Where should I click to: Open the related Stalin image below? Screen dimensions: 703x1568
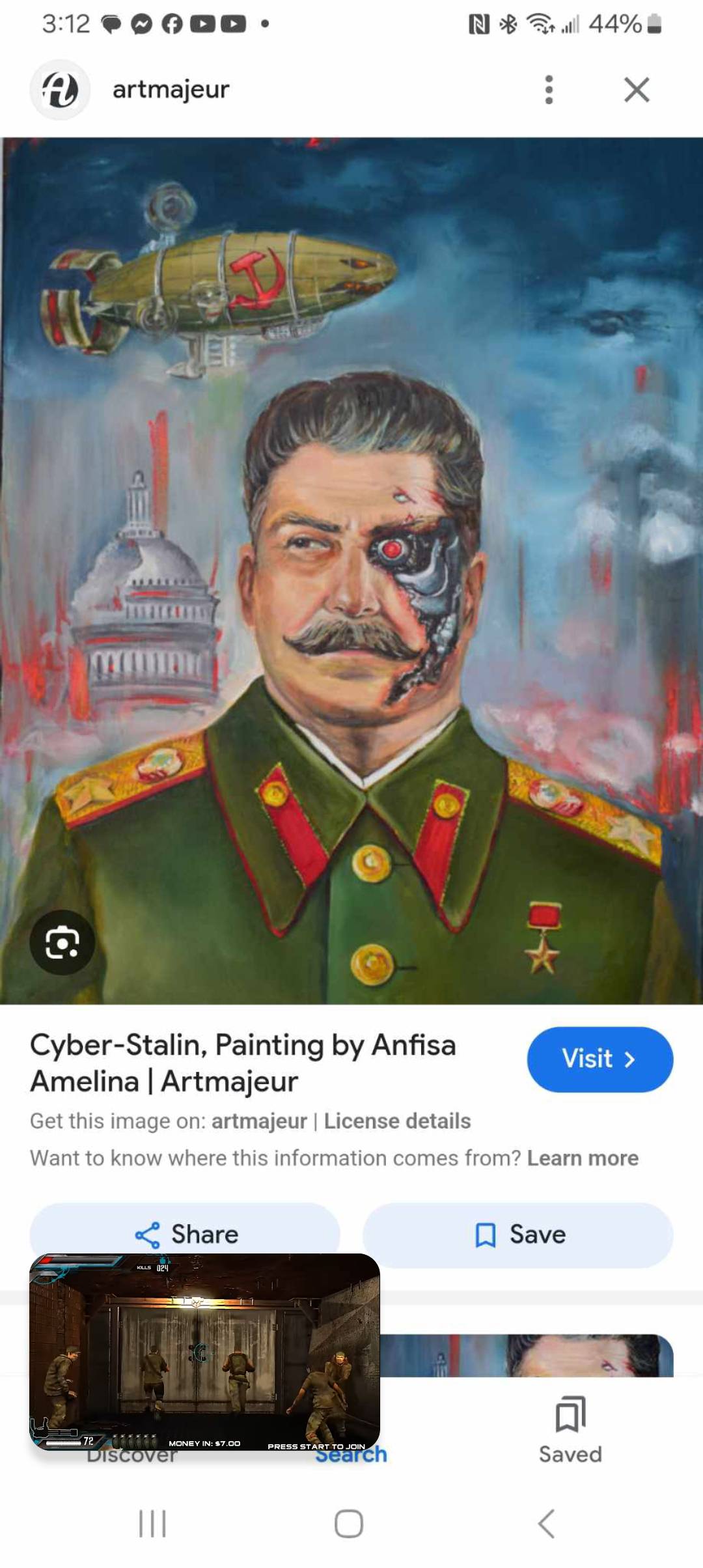click(x=527, y=1355)
